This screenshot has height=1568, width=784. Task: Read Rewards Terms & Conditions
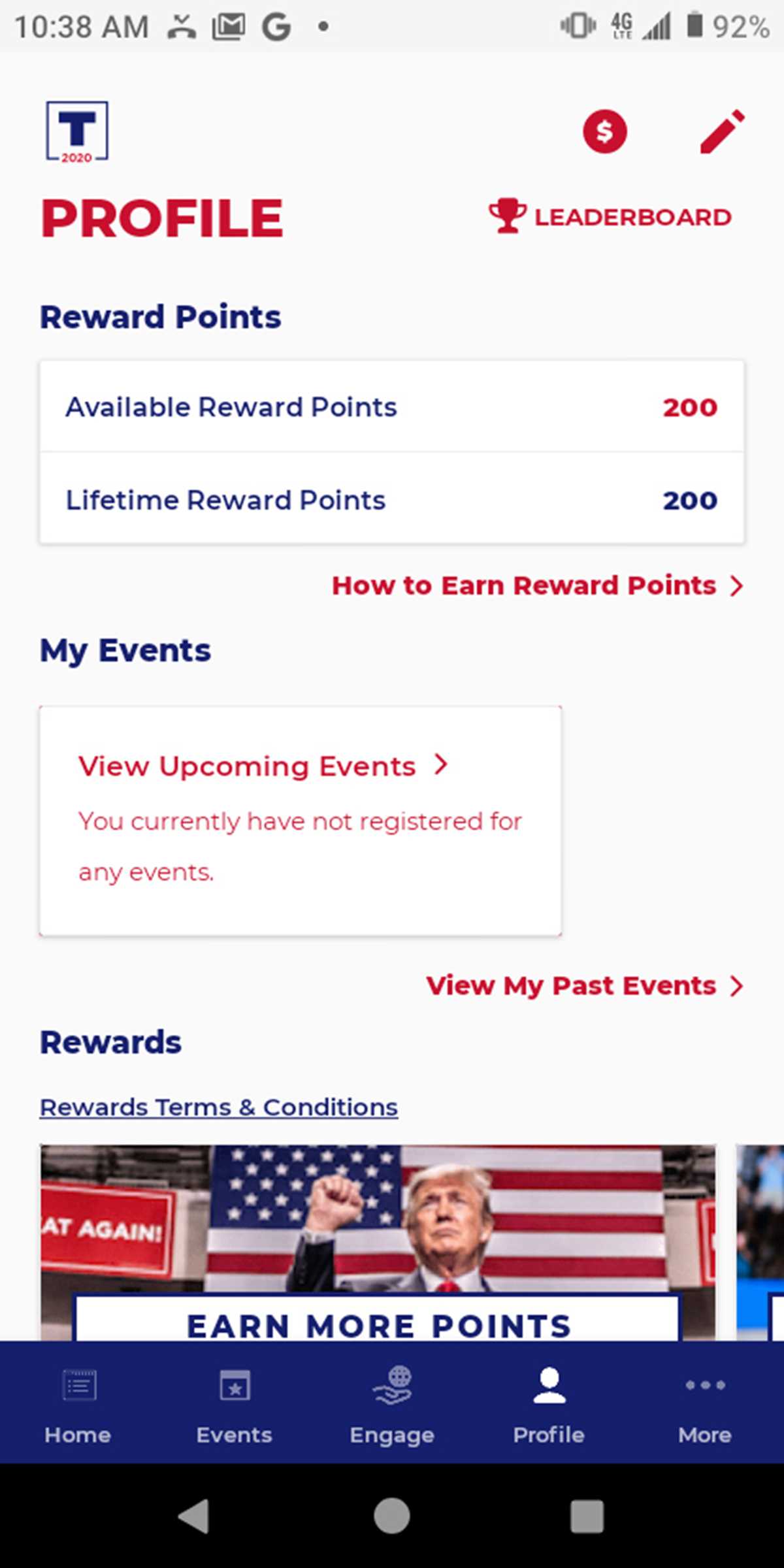point(219,1107)
